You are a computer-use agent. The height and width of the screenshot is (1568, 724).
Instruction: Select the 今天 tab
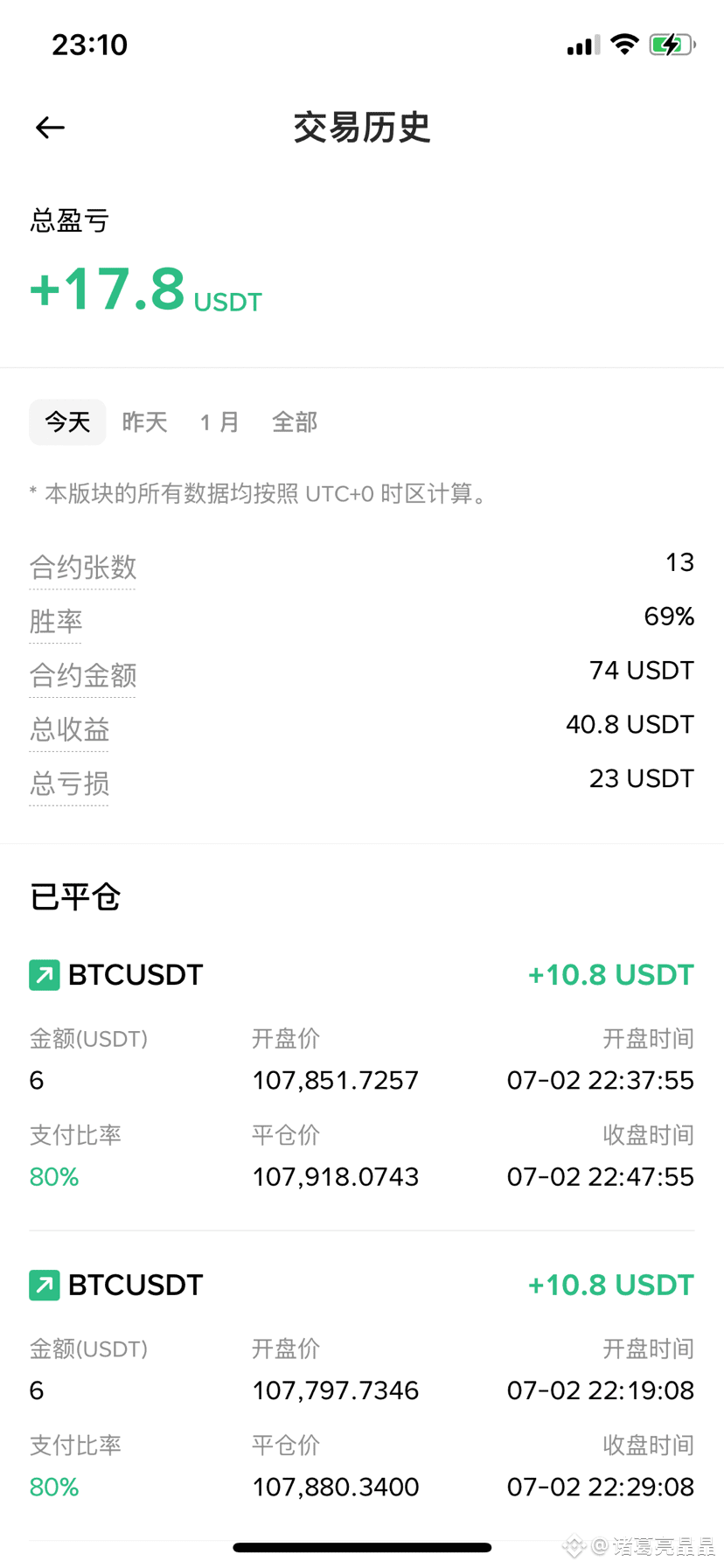tap(67, 422)
